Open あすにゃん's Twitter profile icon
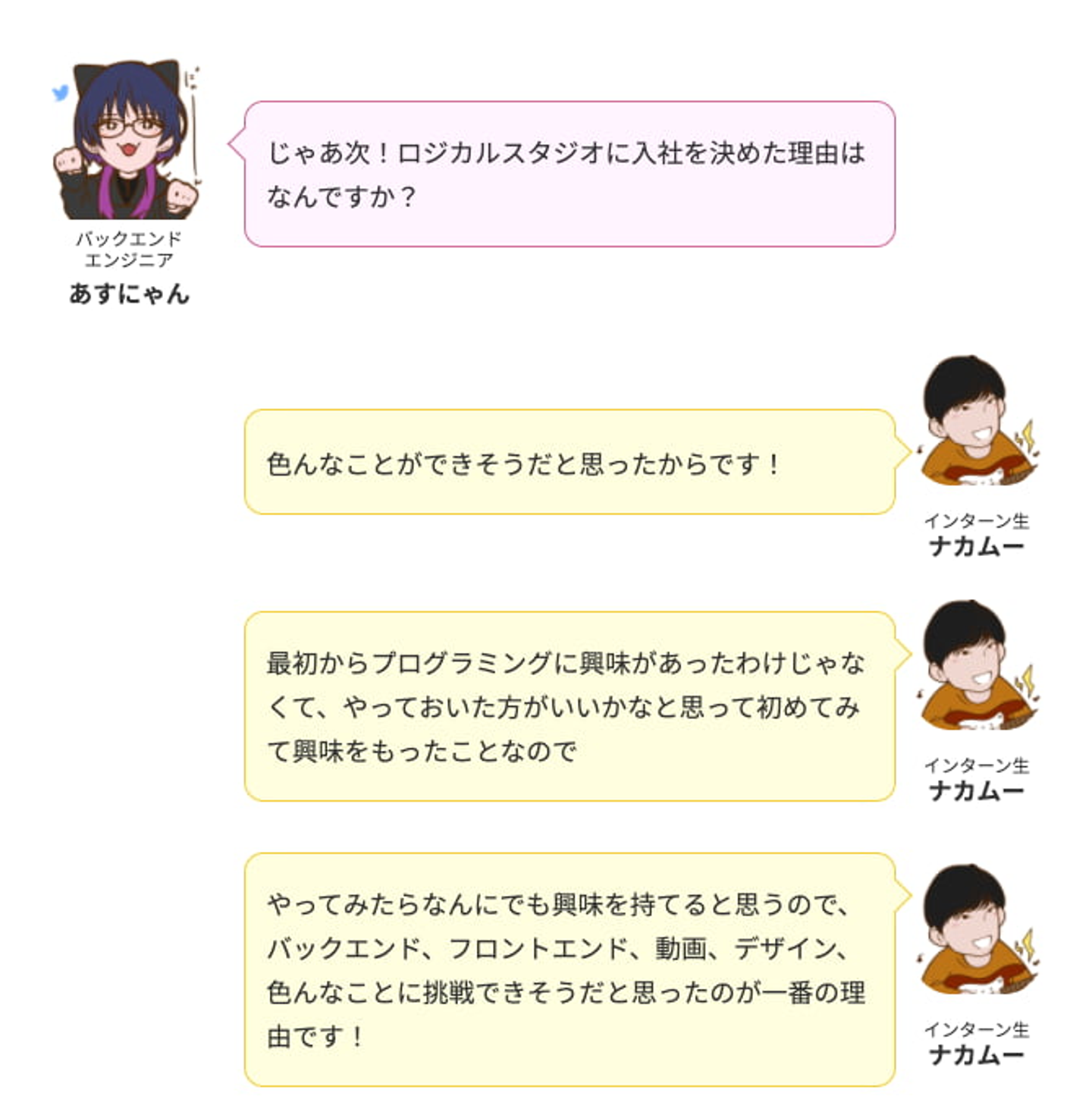Image resolution: width=1092 pixels, height=1112 pixels. 61,93
